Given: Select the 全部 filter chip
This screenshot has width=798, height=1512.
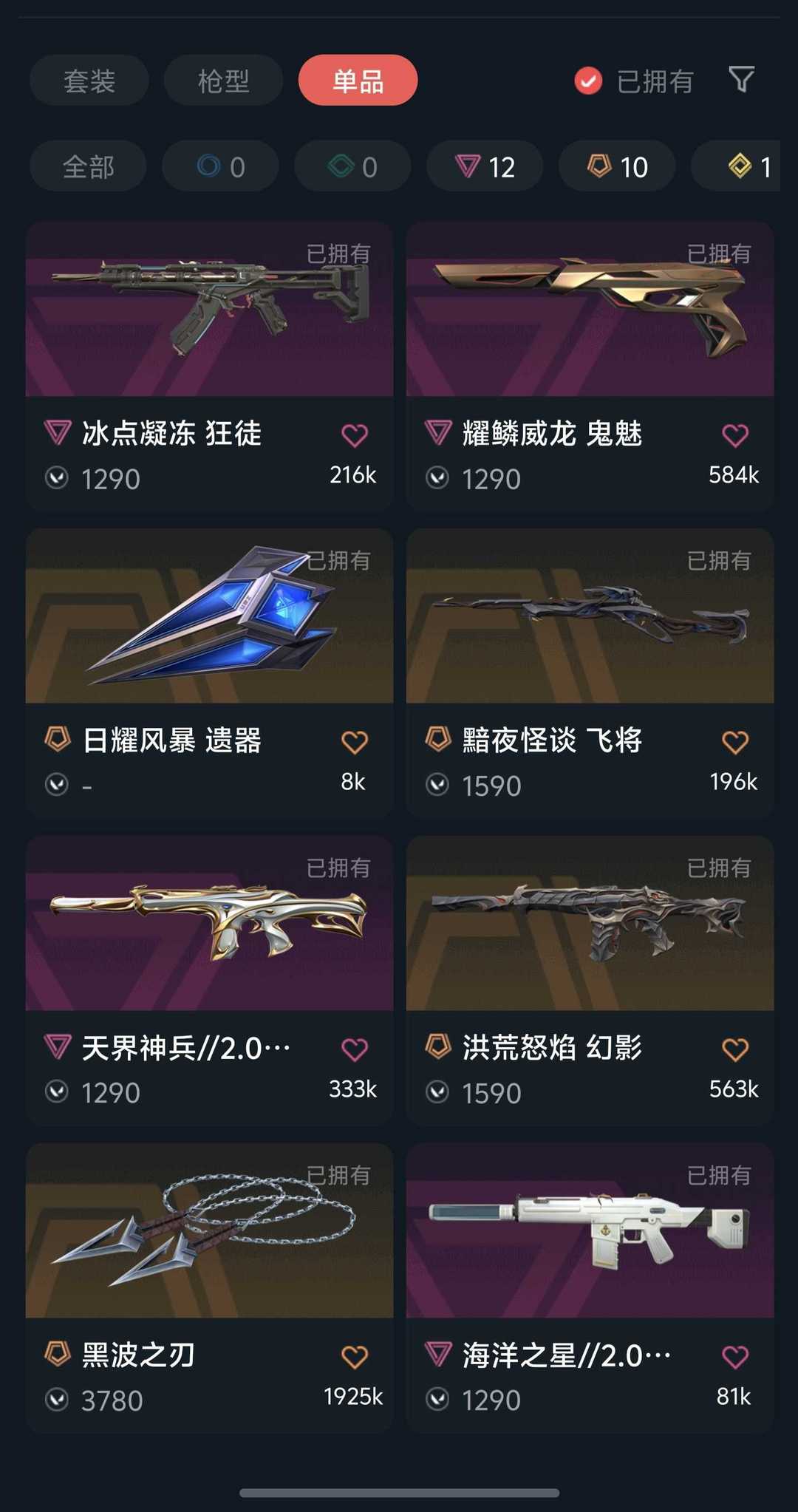Looking at the screenshot, I should [x=88, y=166].
